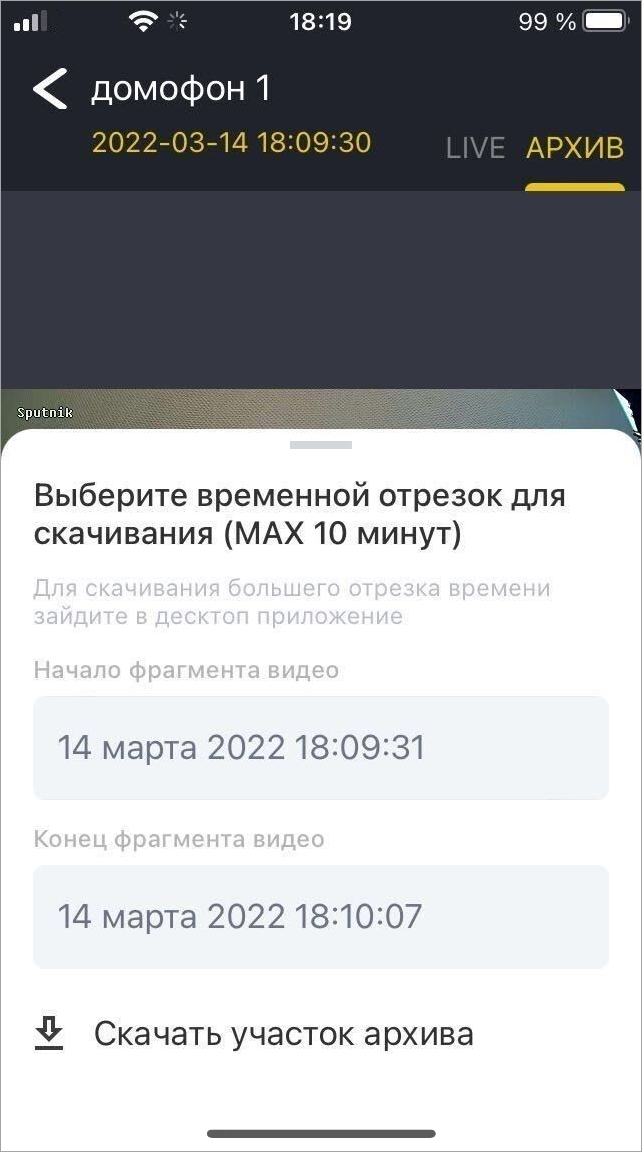Select the АРХИВ tab
The image size is (642, 1152).
pos(574,149)
